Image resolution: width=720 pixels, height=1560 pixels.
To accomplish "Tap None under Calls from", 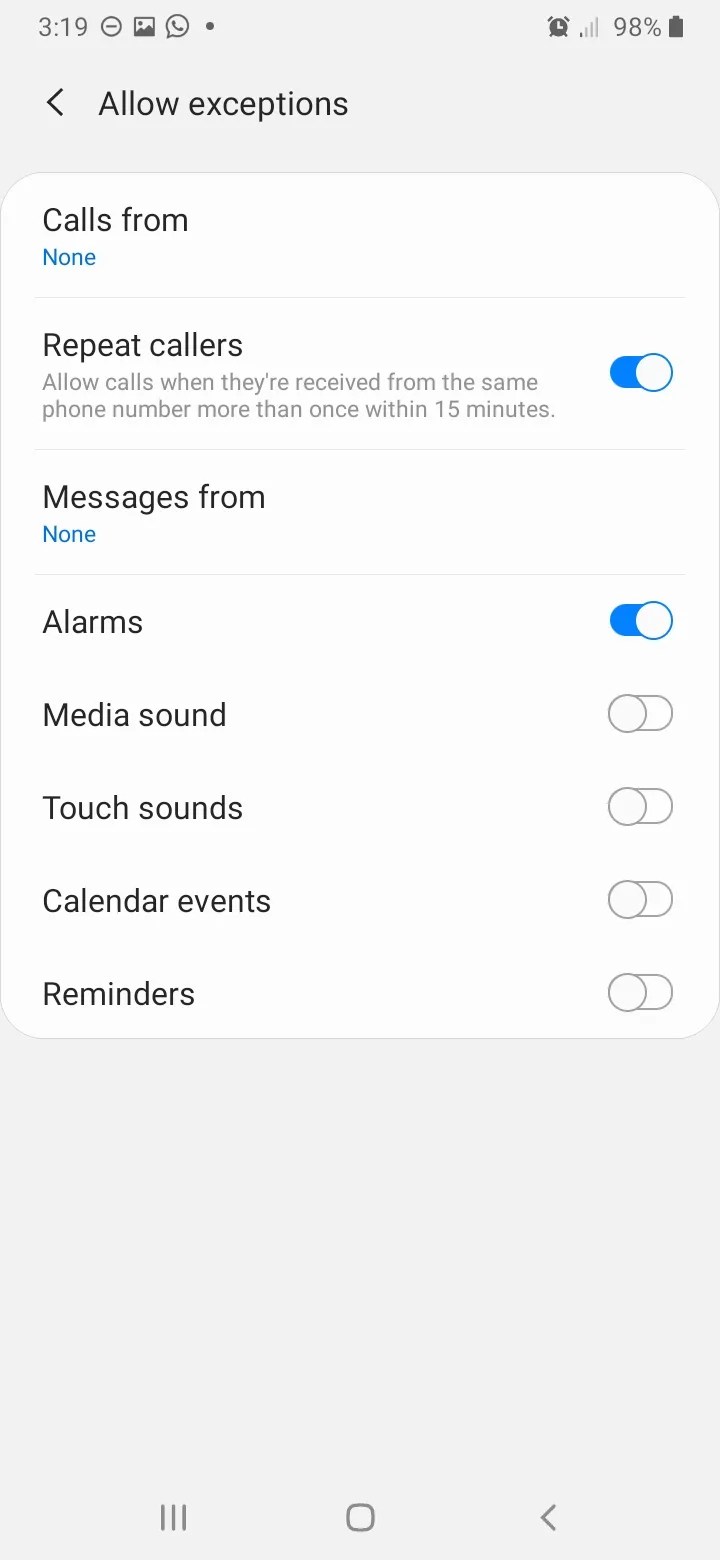I will click(69, 257).
